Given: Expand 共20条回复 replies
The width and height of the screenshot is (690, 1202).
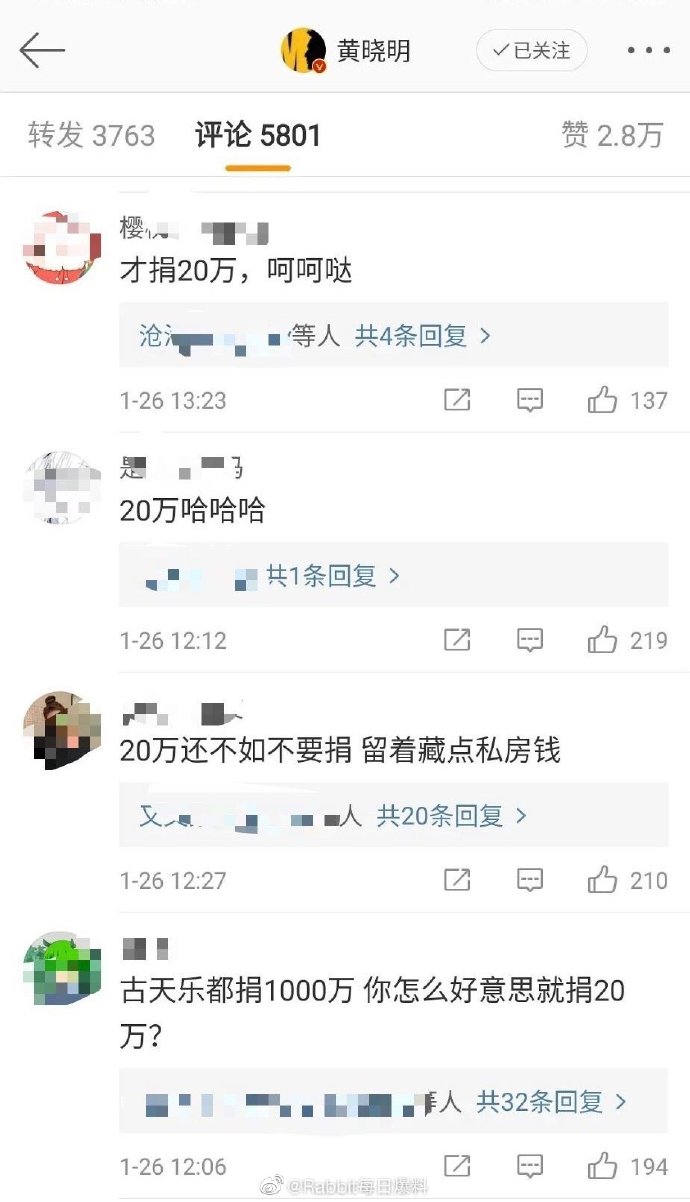Looking at the screenshot, I should click(x=451, y=816).
